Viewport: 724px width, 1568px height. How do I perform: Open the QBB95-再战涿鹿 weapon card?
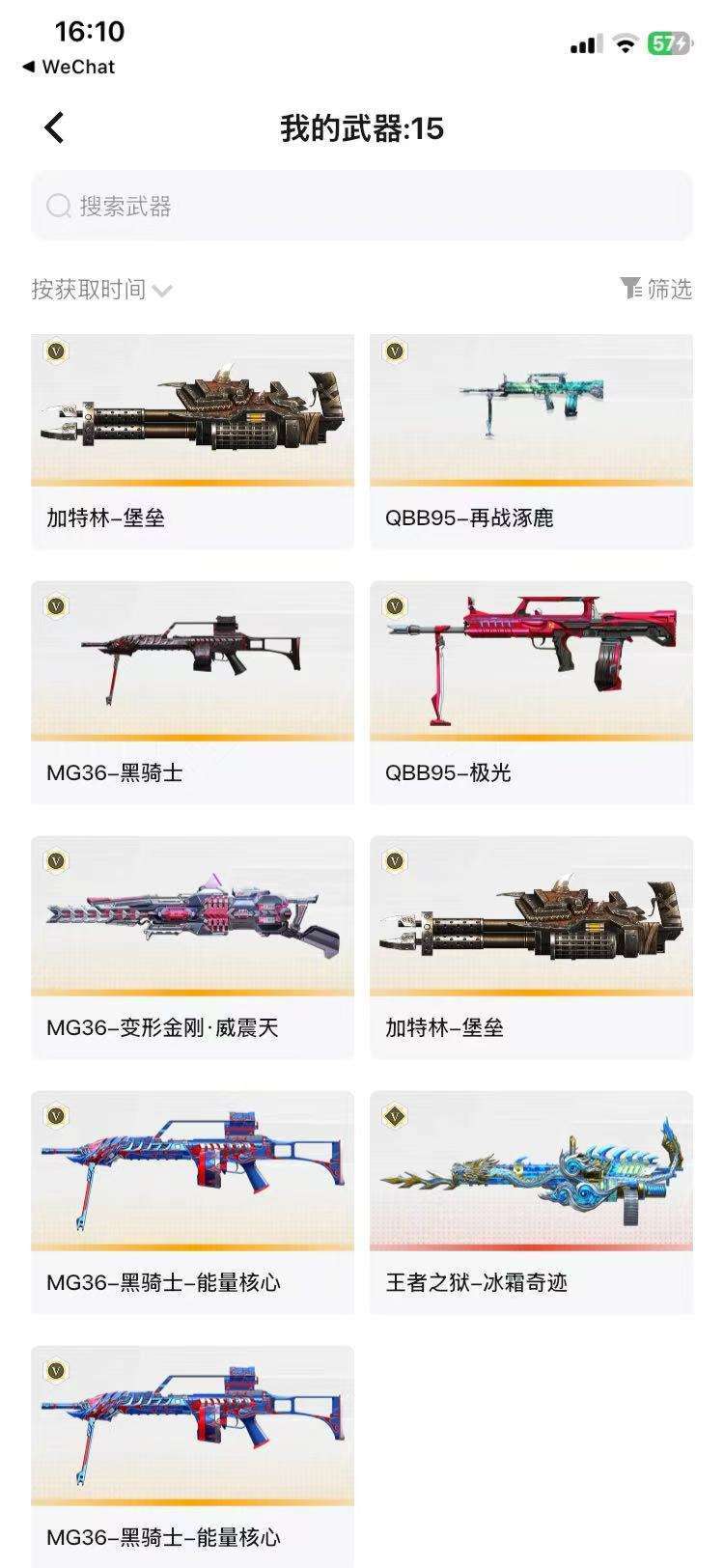point(531,441)
